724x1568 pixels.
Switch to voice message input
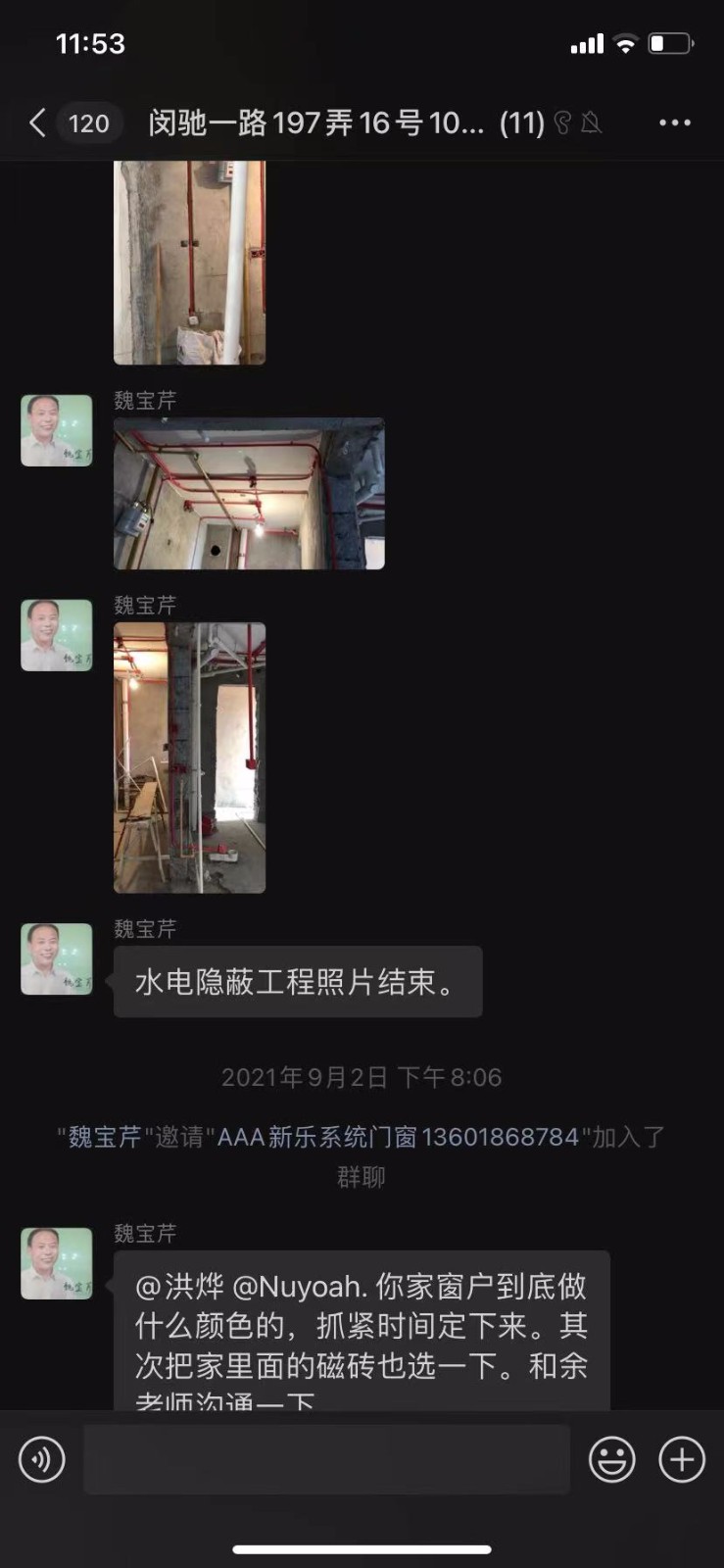pos(41,1459)
